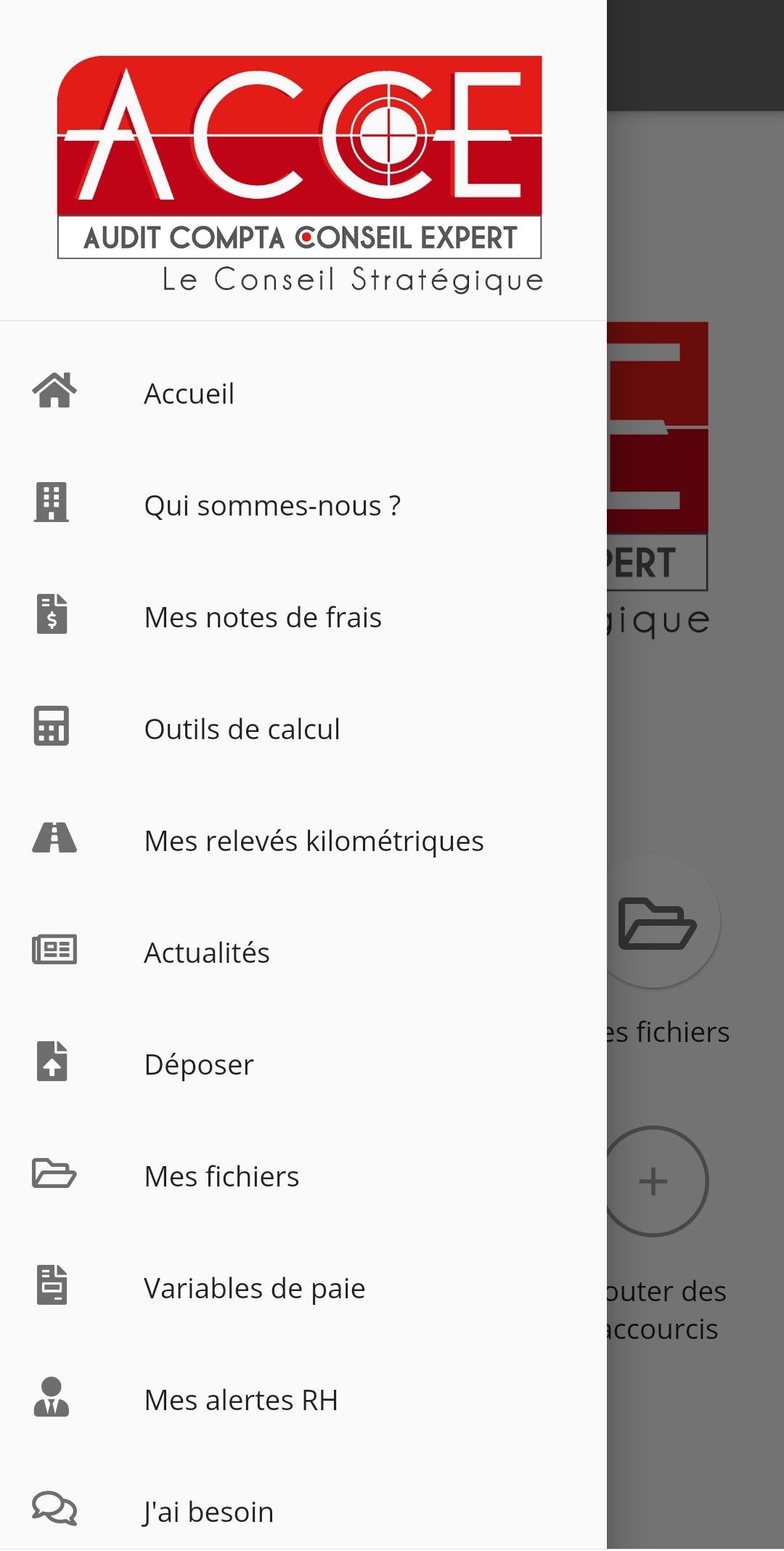Viewport: 784px width, 1551px height.
Task: Go to Accueil in the drawer
Action: tap(189, 394)
